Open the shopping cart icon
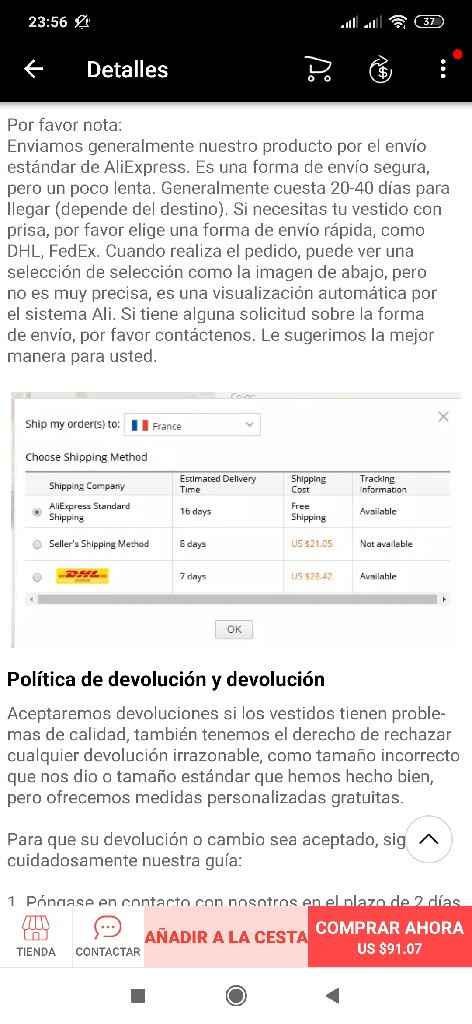Image resolution: width=472 pixels, height=1024 pixels. point(318,69)
